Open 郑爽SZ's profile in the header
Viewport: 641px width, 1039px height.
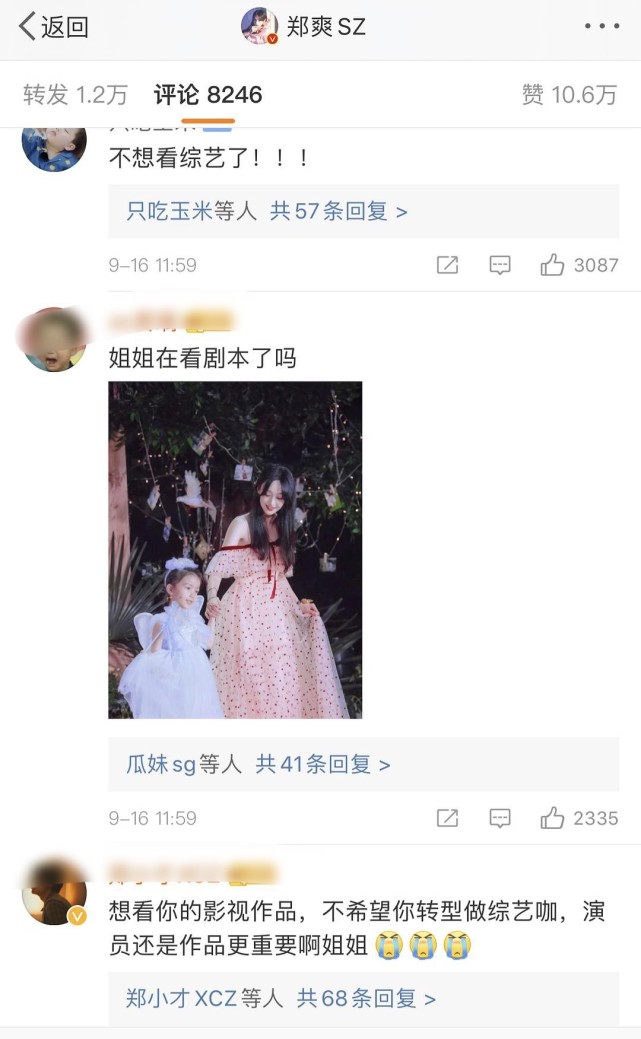coord(305,27)
